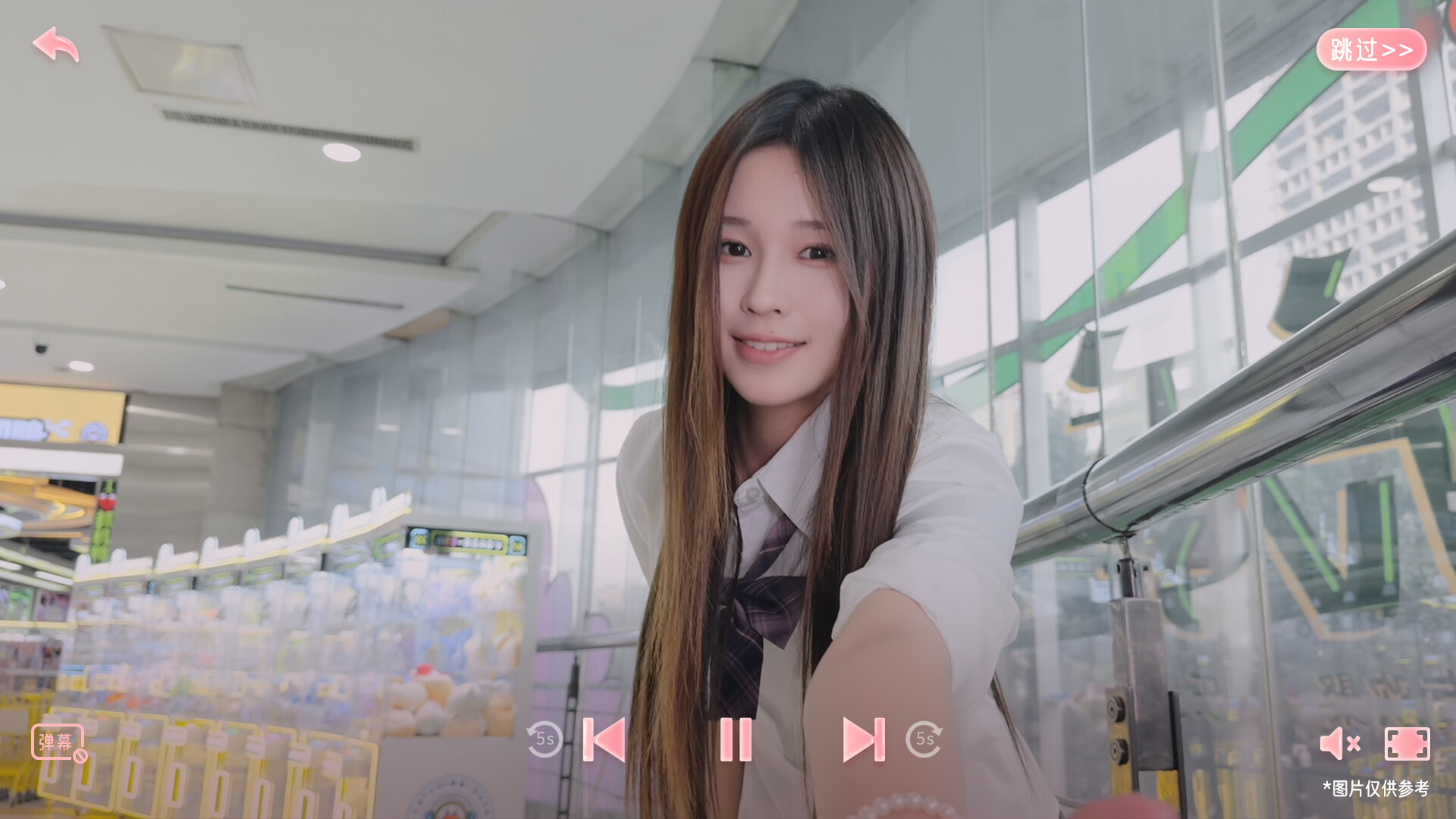The image size is (1456, 819).
Task: Jump to the previous video
Action: click(604, 739)
